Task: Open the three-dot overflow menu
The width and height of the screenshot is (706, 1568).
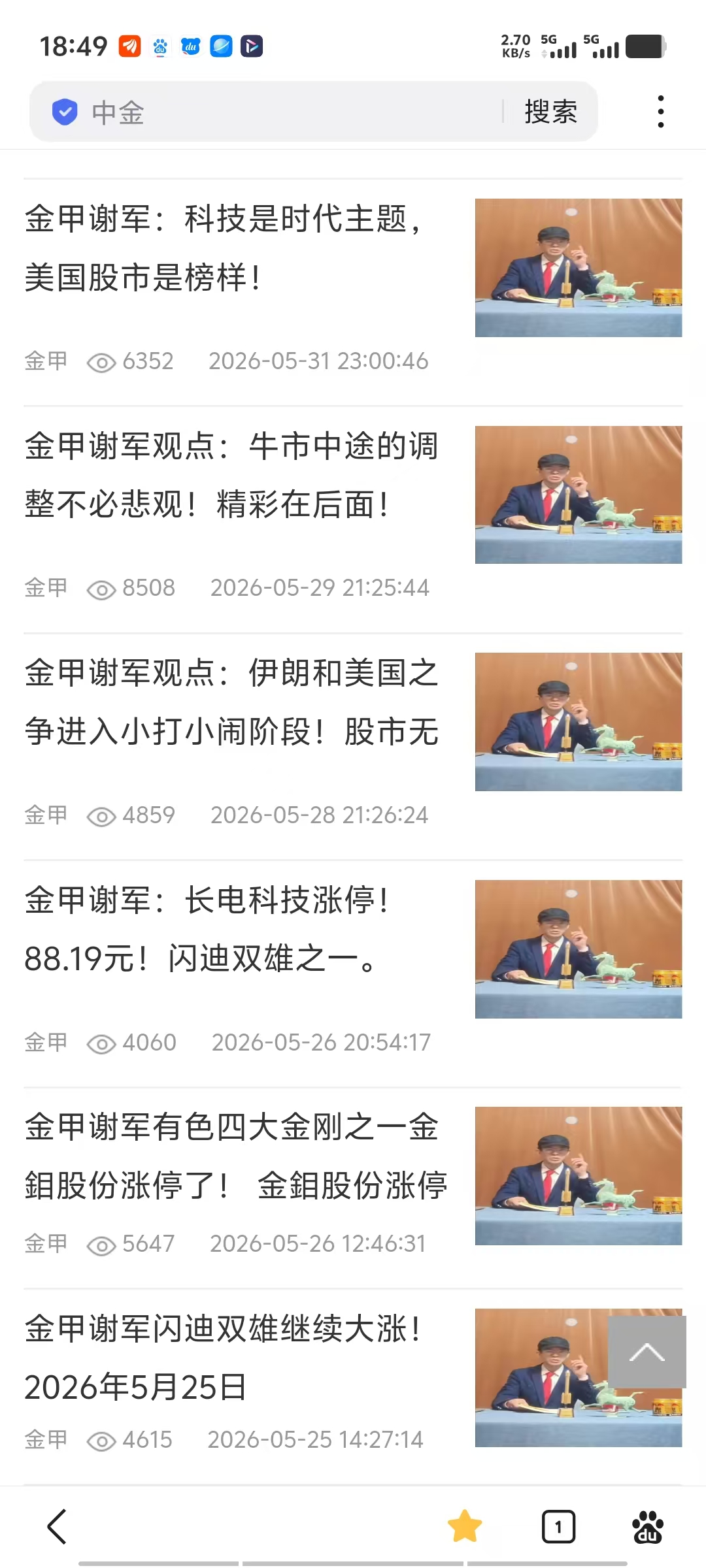Action: [x=661, y=112]
